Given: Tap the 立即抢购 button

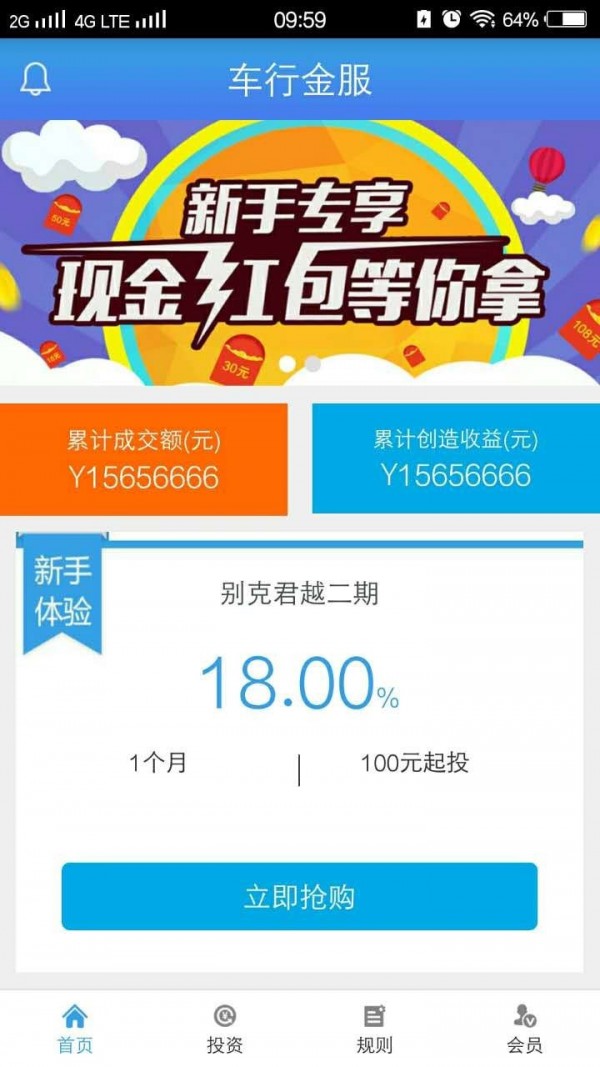Looking at the screenshot, I should pyautogui.click(x=299, y=896).
